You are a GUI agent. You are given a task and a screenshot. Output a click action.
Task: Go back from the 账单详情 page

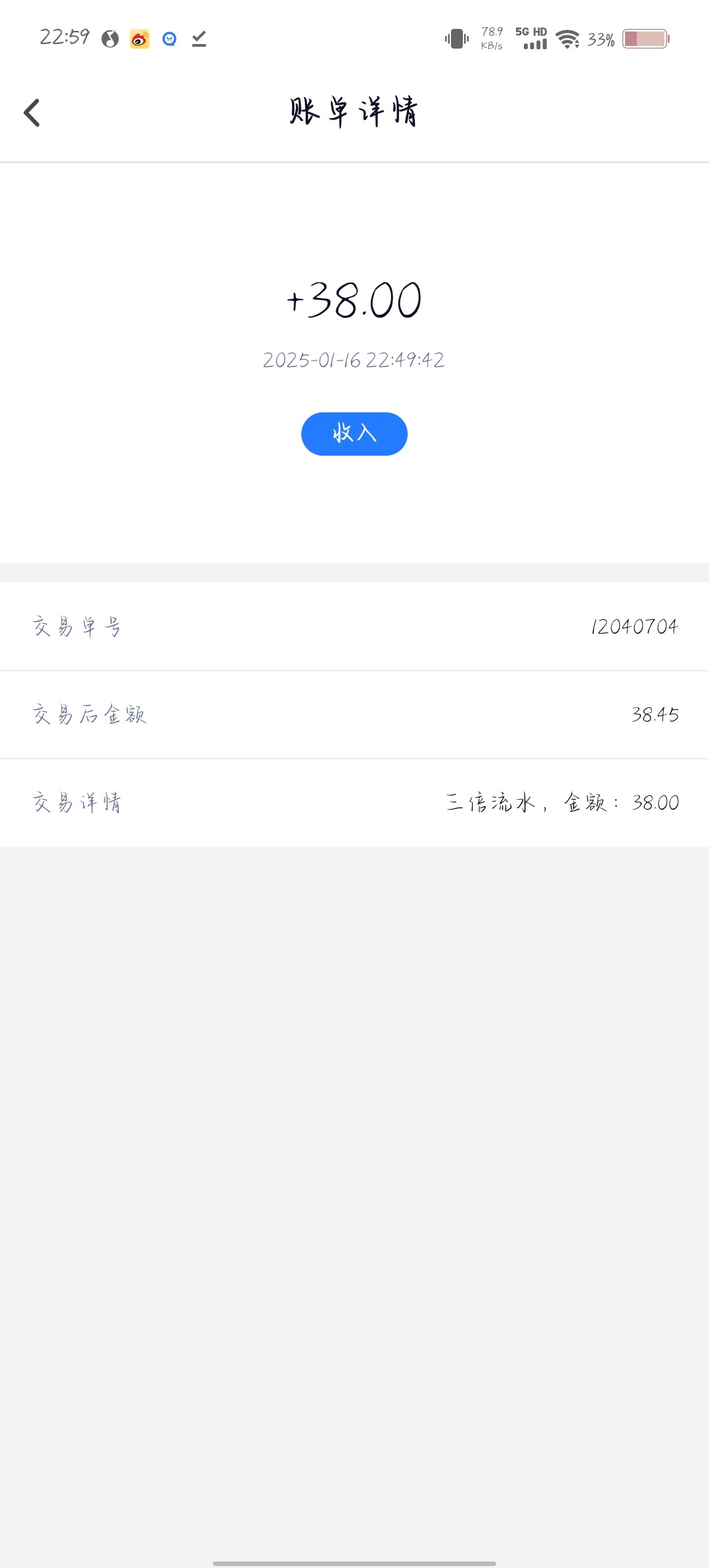(x=32, y=112)
